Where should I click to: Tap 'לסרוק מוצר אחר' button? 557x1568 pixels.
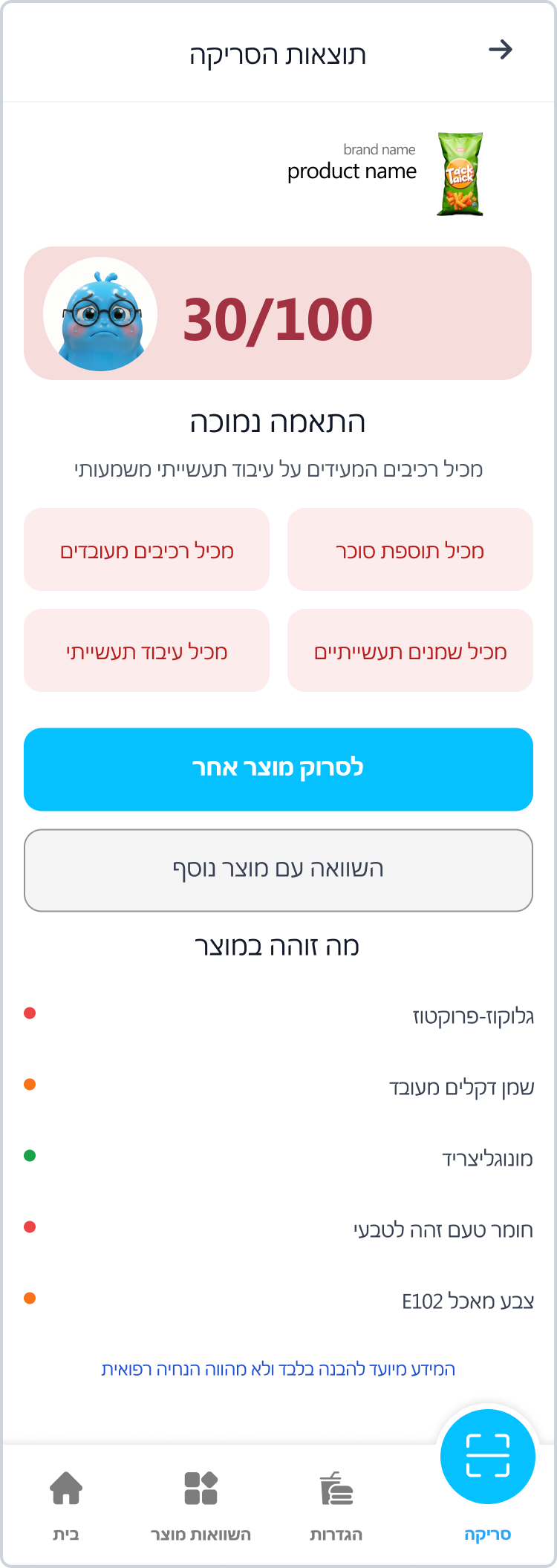tap(278, 769)
